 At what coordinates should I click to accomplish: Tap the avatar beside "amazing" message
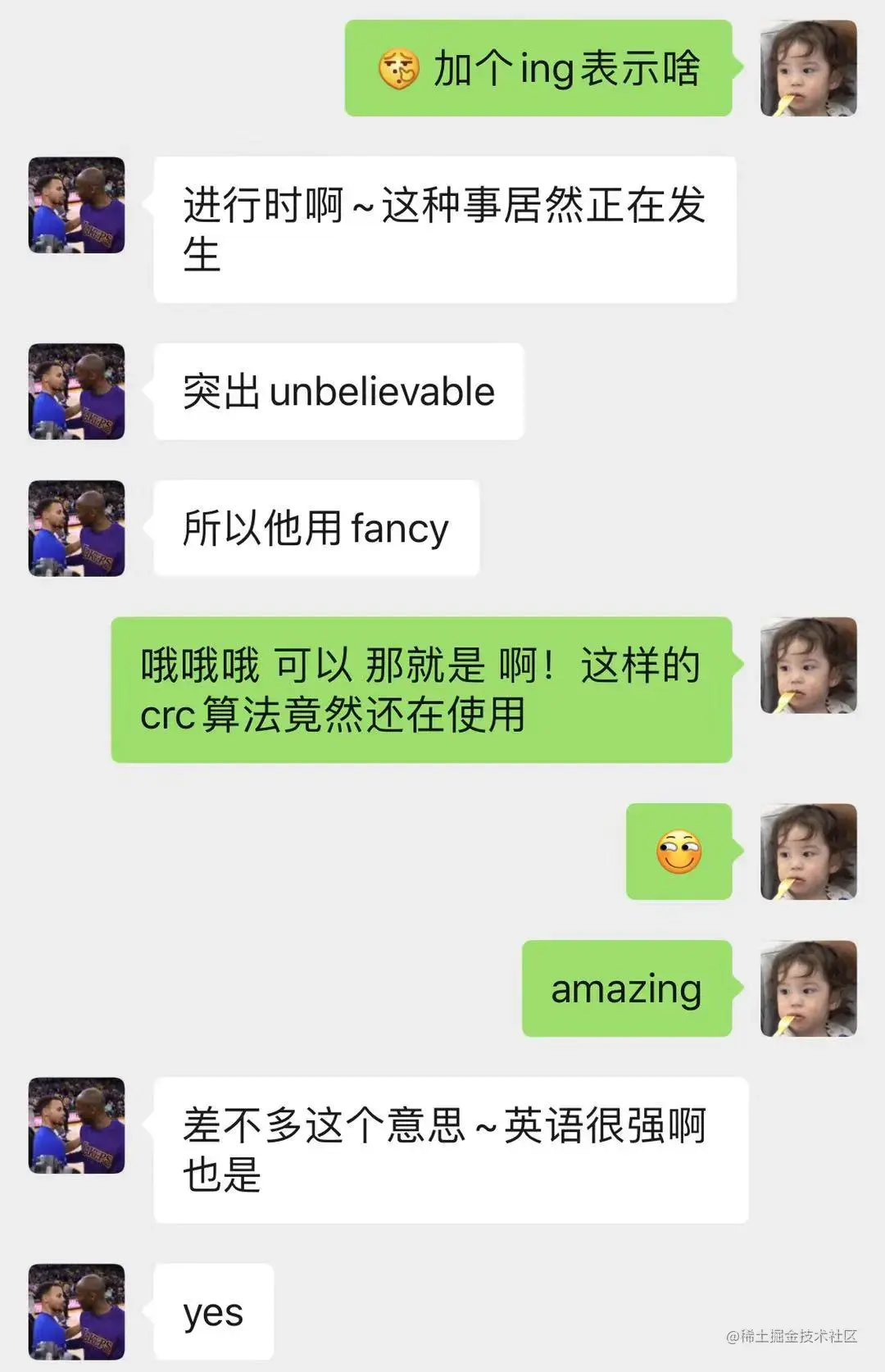[x=808, y=988]
